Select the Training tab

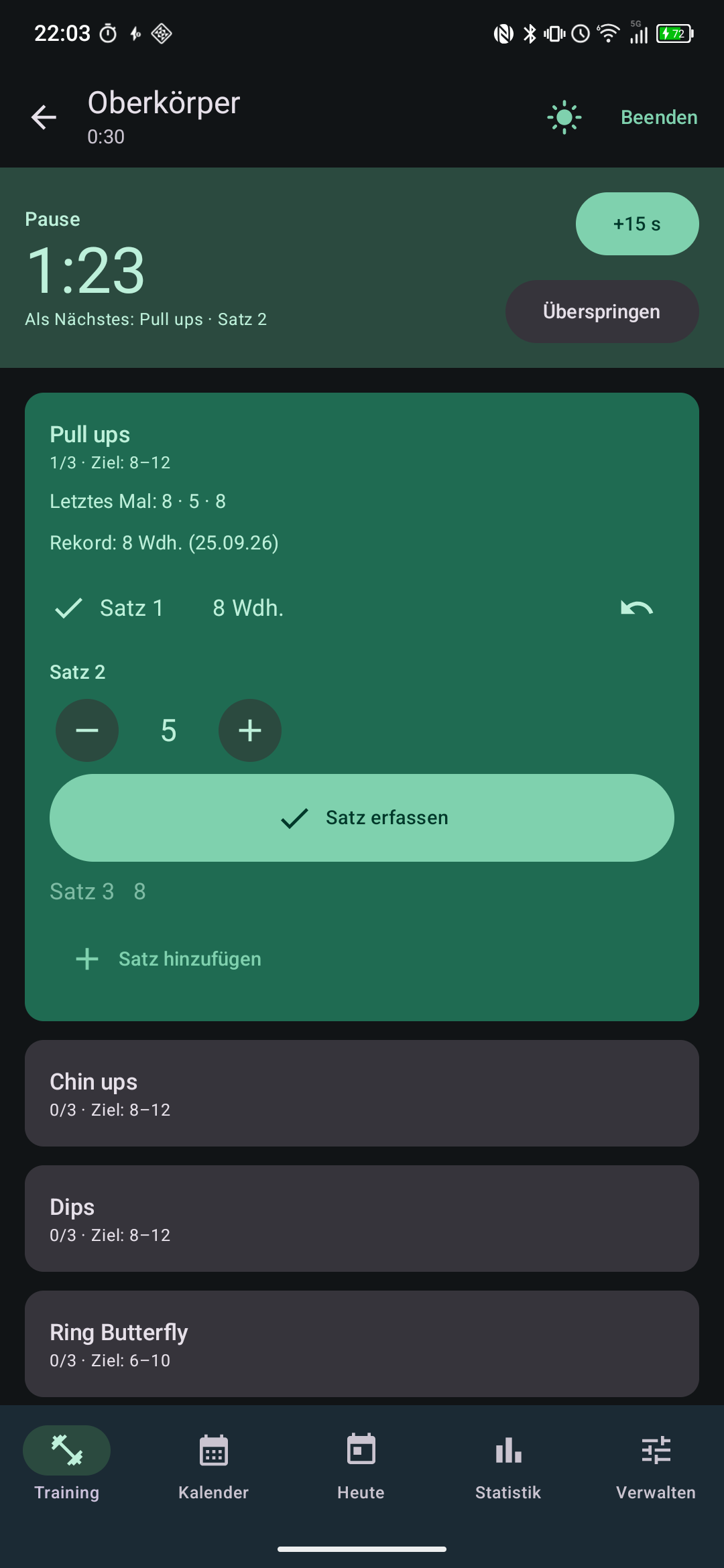pyautogui.click(x=66, y=1466)
